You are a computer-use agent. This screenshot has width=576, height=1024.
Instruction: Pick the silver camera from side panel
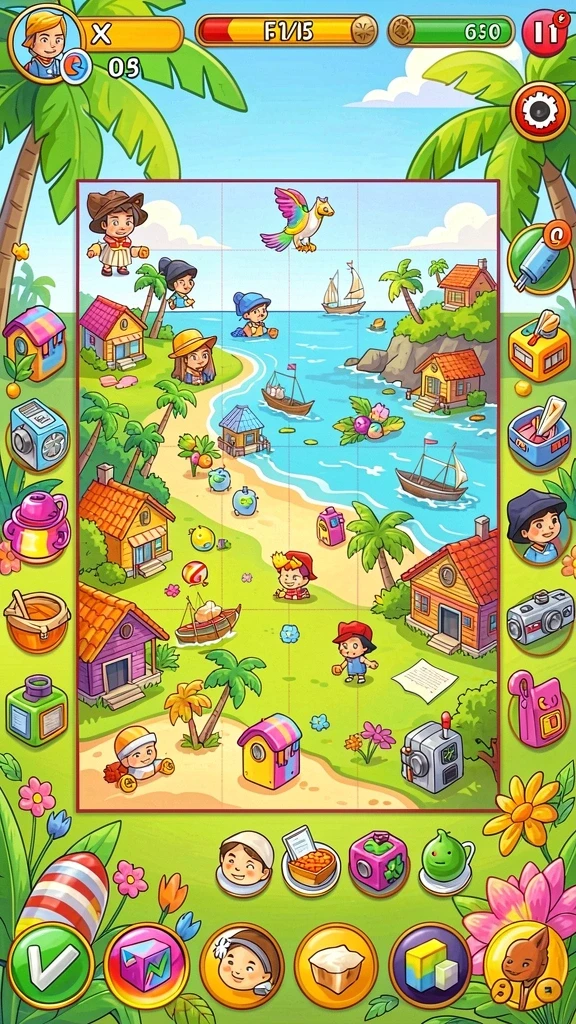pos(540,617)
